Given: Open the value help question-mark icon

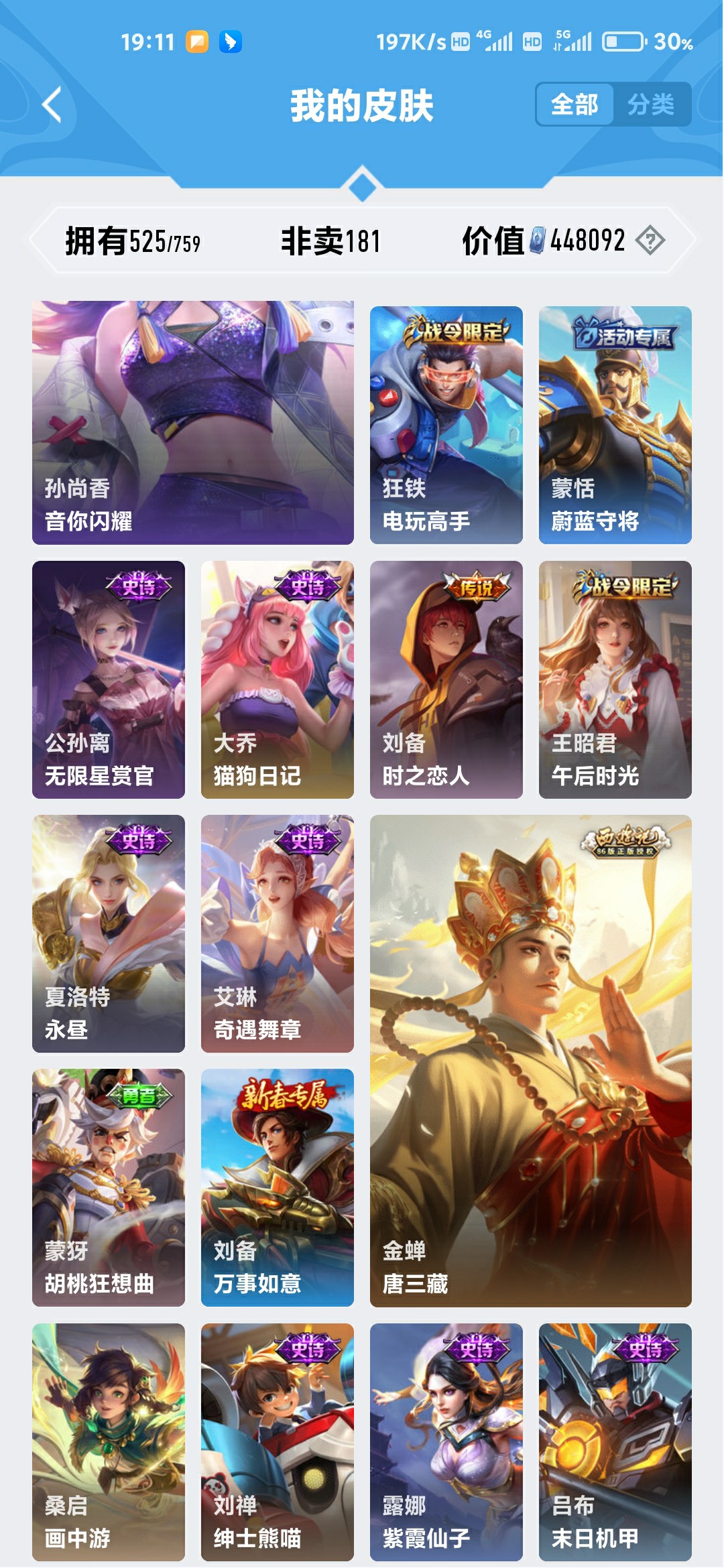Looking at the screenshot, I should [x=650, y=241].
